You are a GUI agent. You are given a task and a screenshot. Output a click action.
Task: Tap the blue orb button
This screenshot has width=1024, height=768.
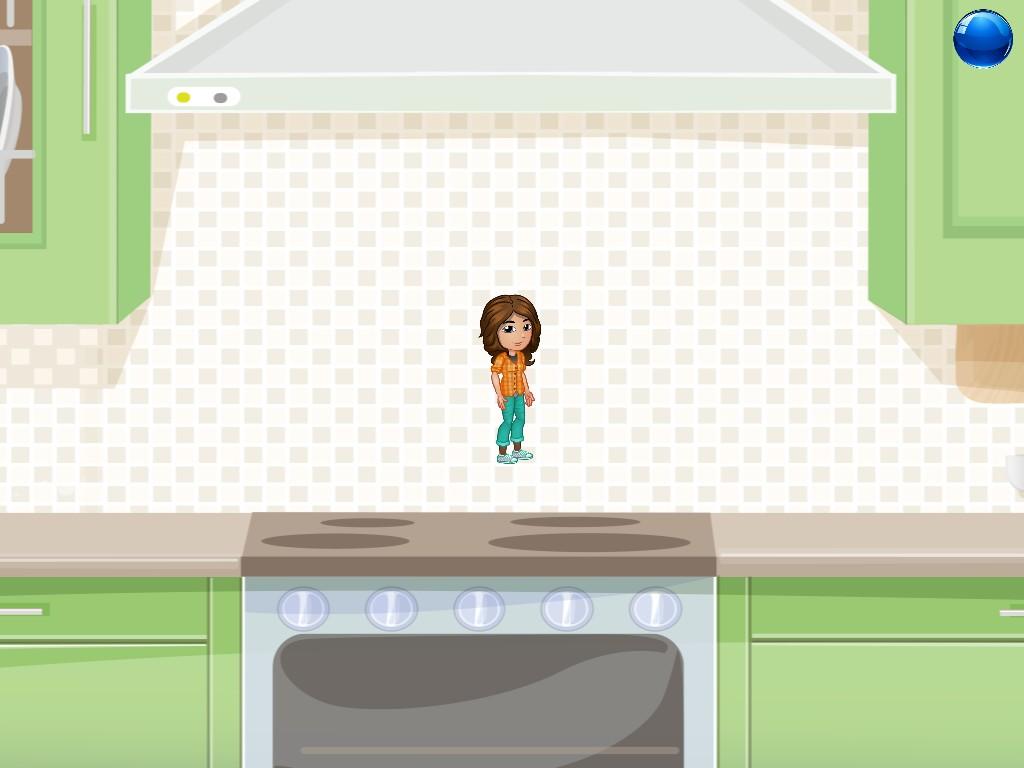click(x=982, y=39)
